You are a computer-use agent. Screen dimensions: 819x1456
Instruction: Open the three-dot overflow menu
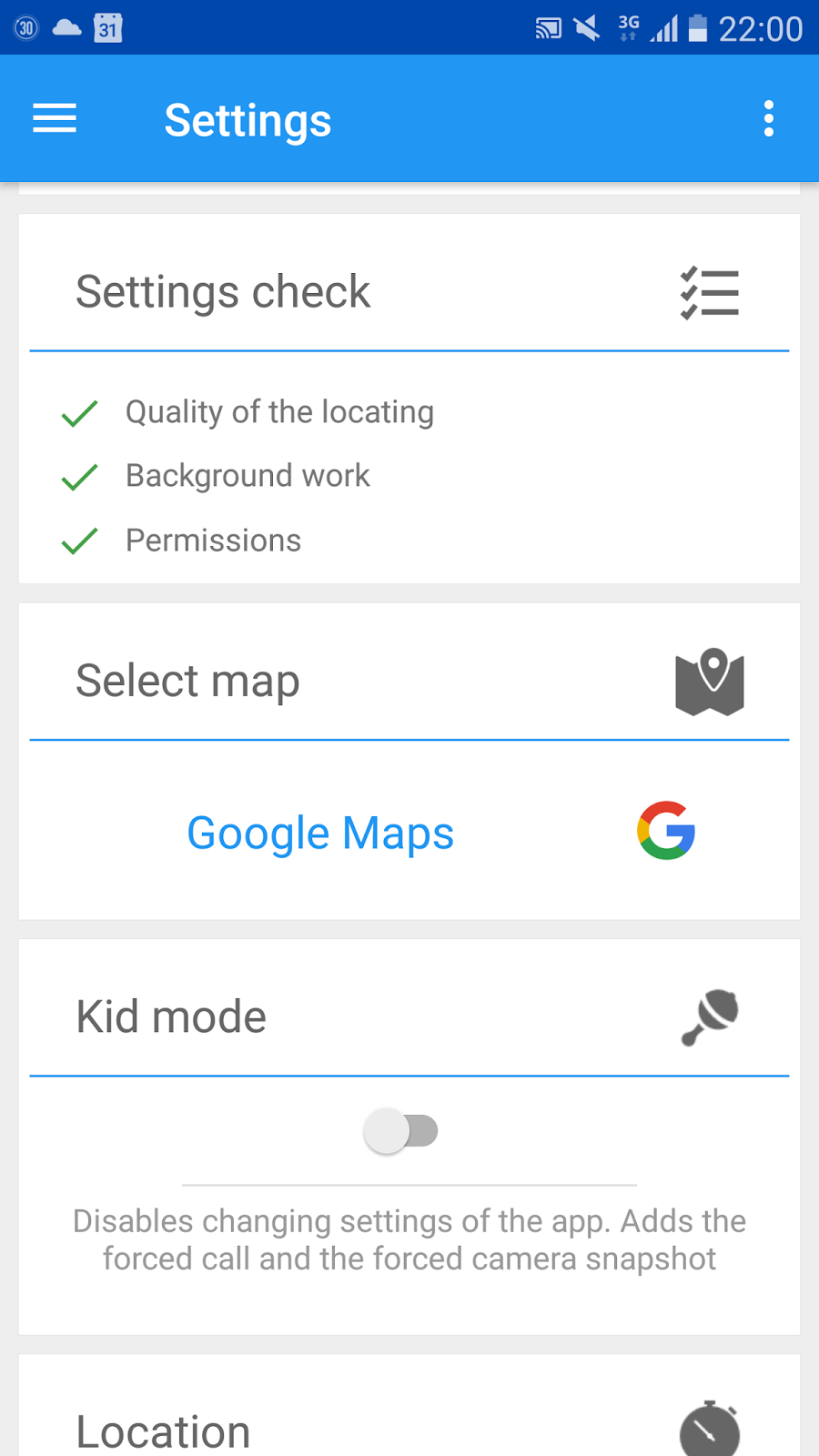pyautogui.click(x=769, y=119)
